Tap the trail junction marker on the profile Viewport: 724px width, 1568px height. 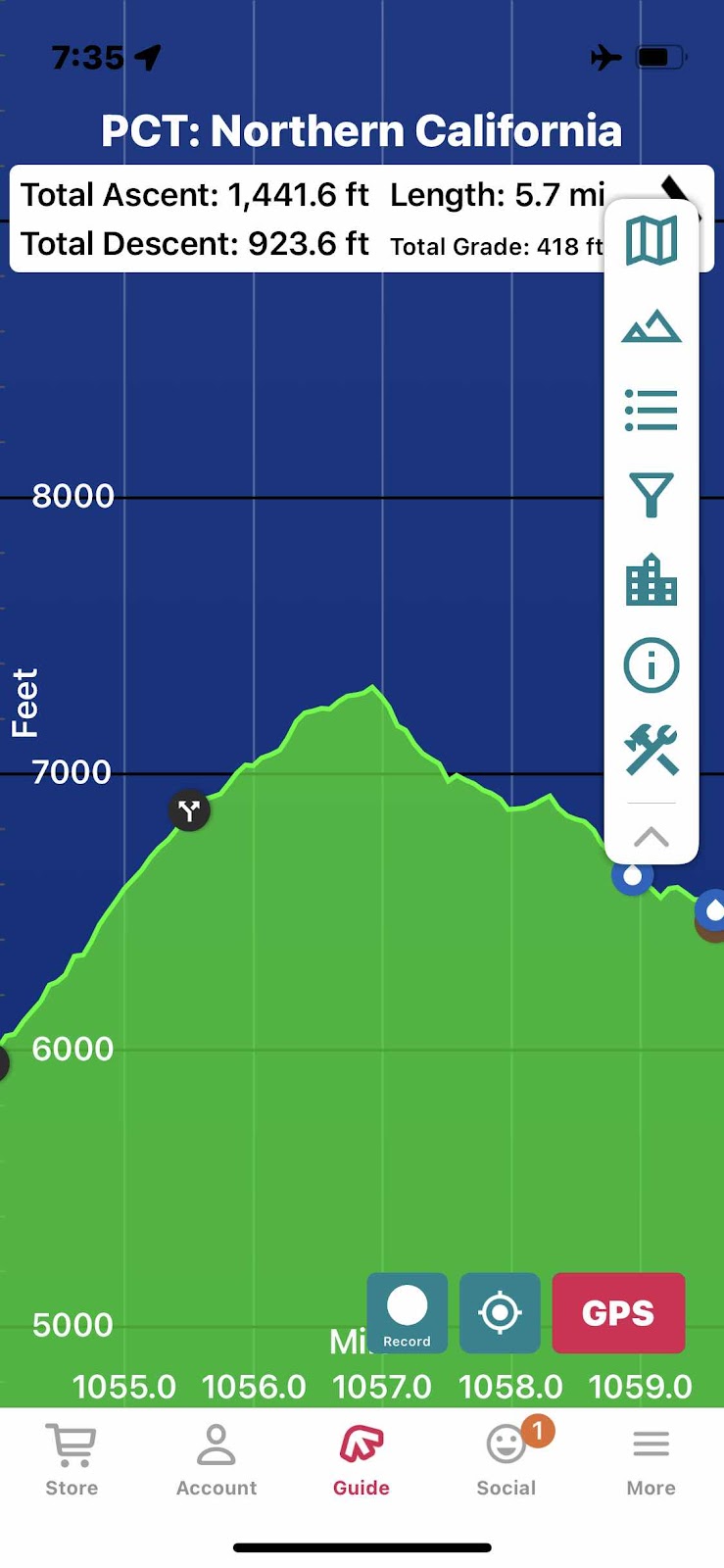[189, 810]
